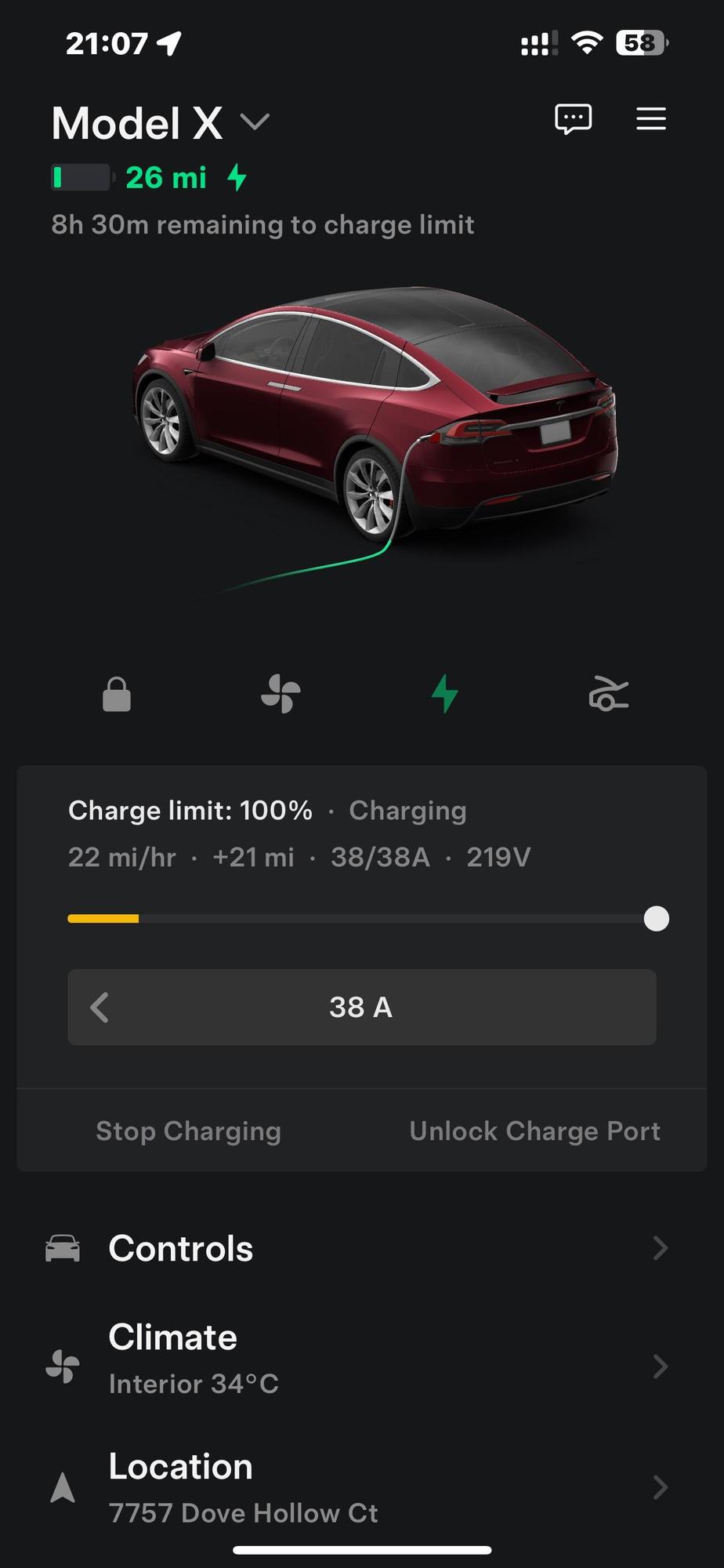Open the climate fan icon above the charging panel
This screenshot has width=724, height=1568.
(x=280, y=695)
